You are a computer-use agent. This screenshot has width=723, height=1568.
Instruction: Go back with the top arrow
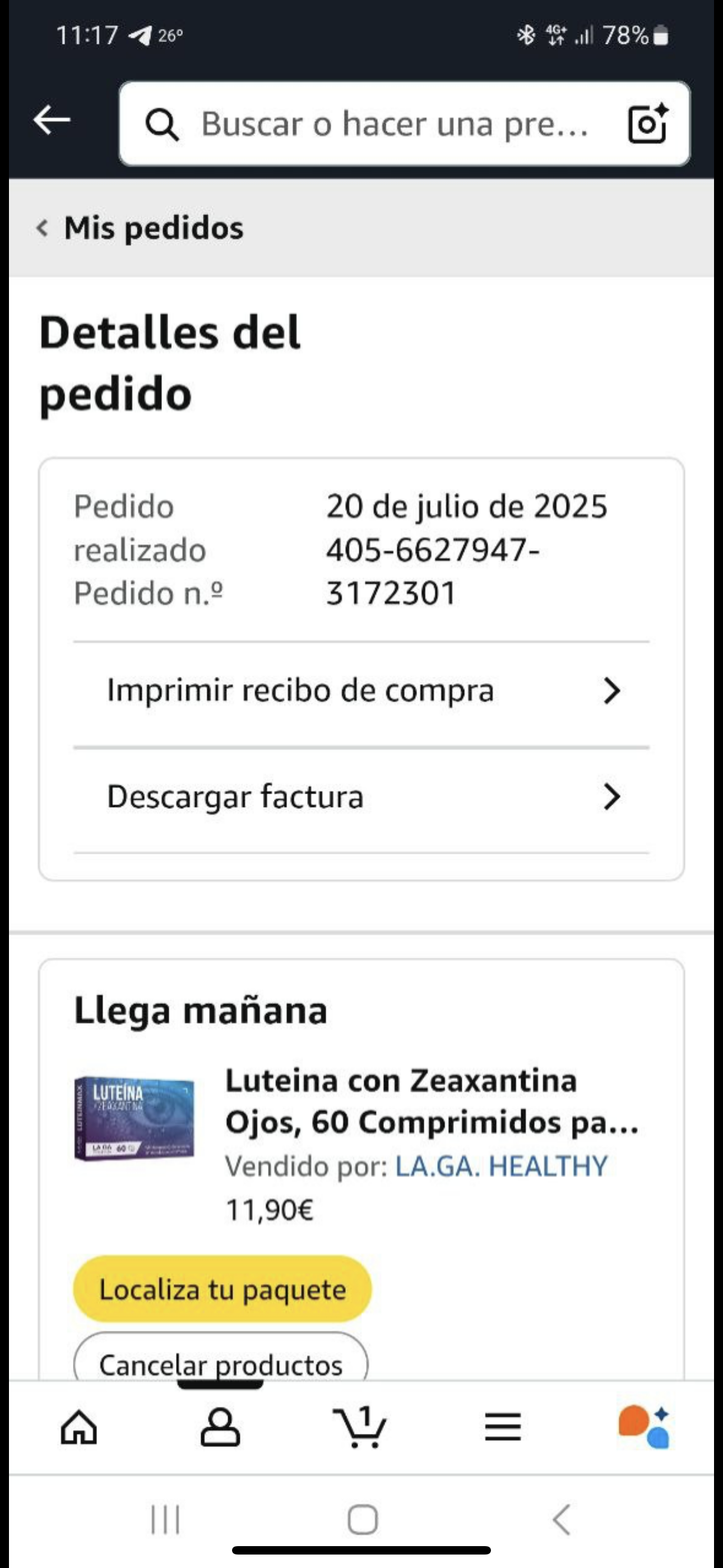[52, 120]
